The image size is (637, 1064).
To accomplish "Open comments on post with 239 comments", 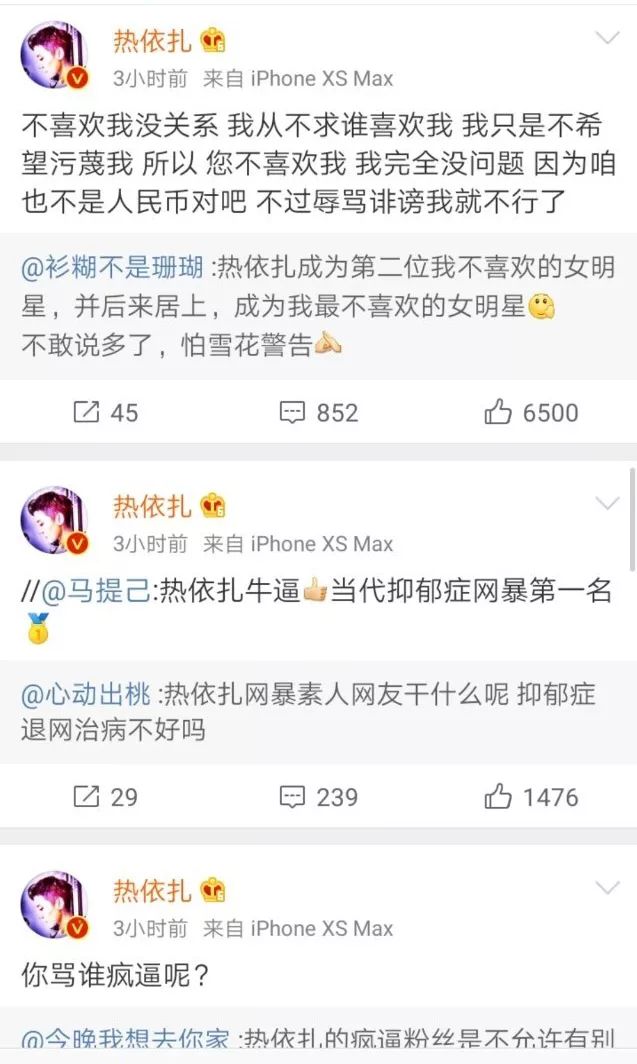I will (x=318, y=797).
